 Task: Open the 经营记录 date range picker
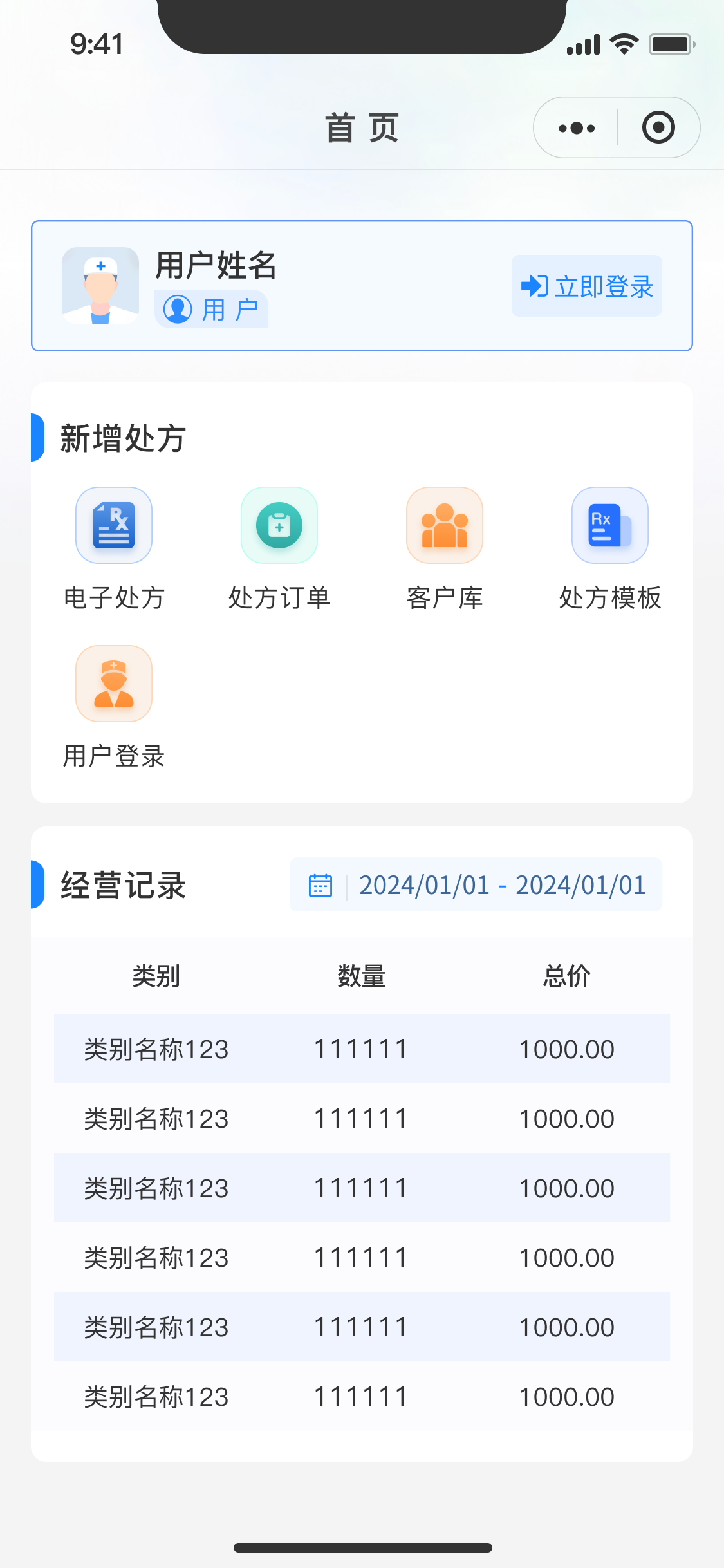pyautogui.click(x=476, y=885)
